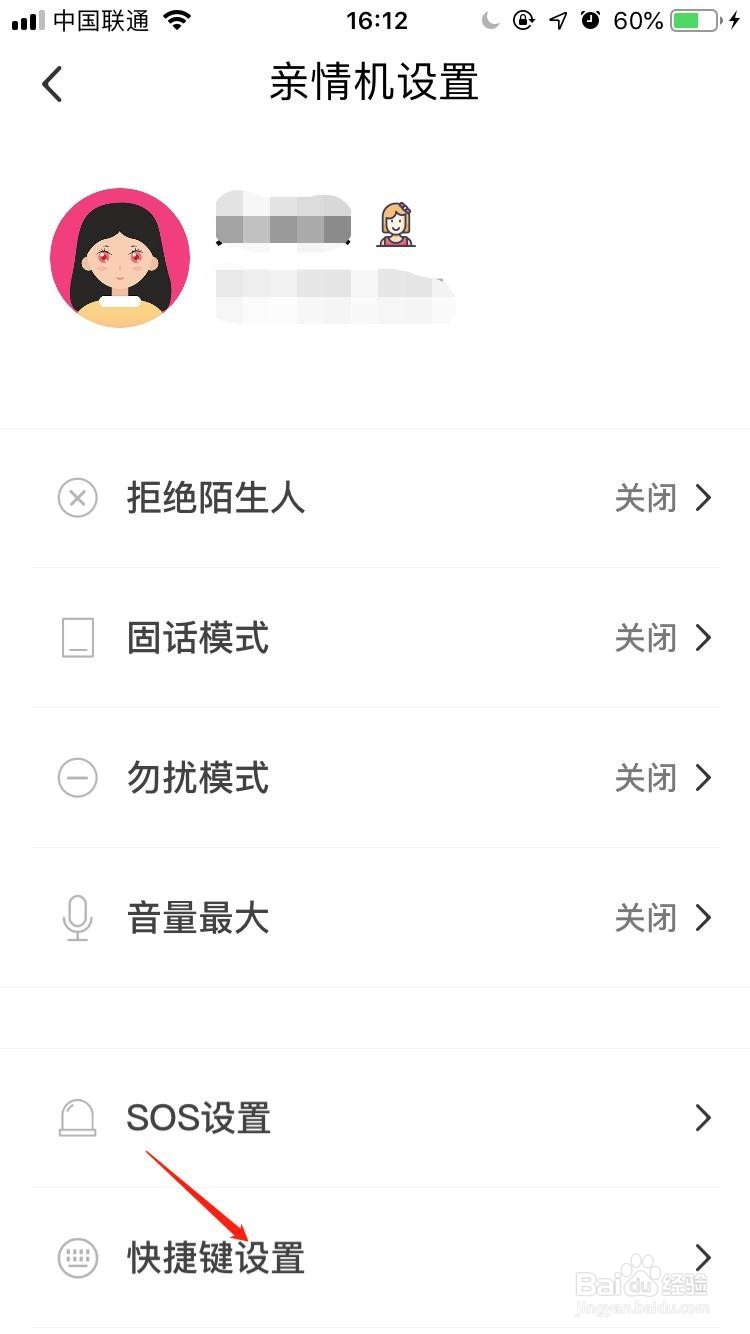Click the reject strangers circle-X icon

pyautogui.click(x=78, y=498)
